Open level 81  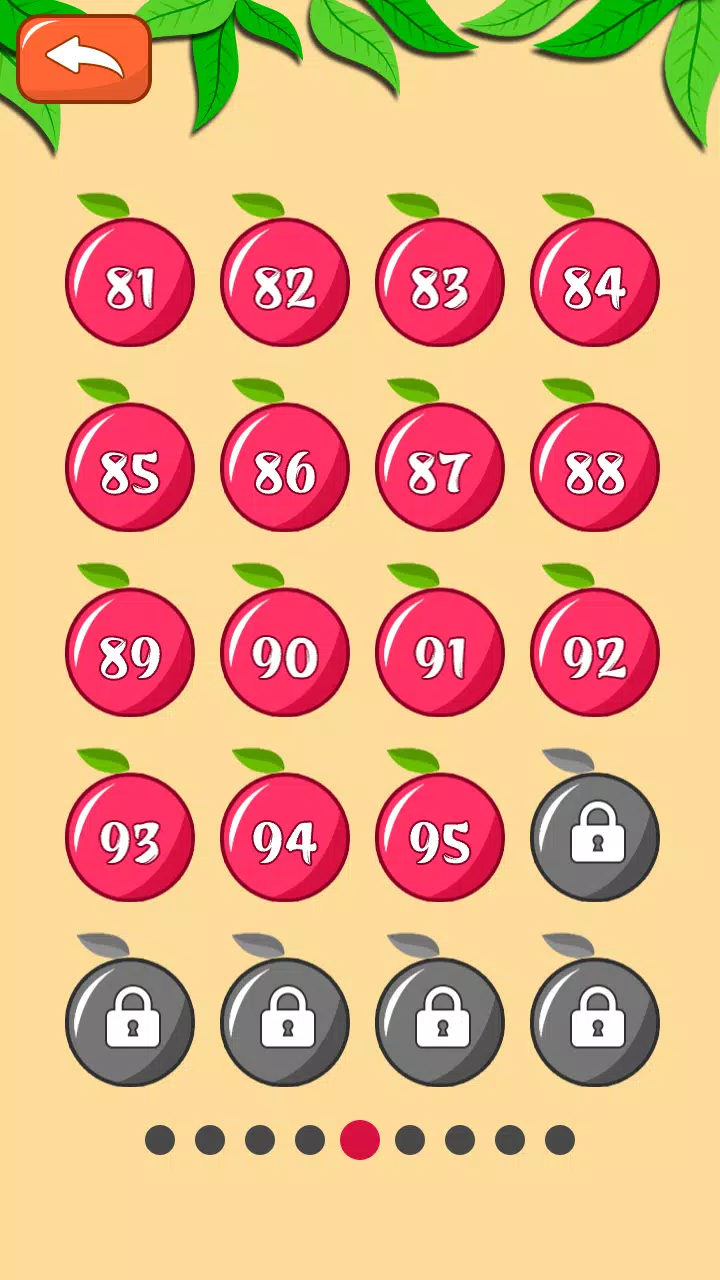[130, 283]
